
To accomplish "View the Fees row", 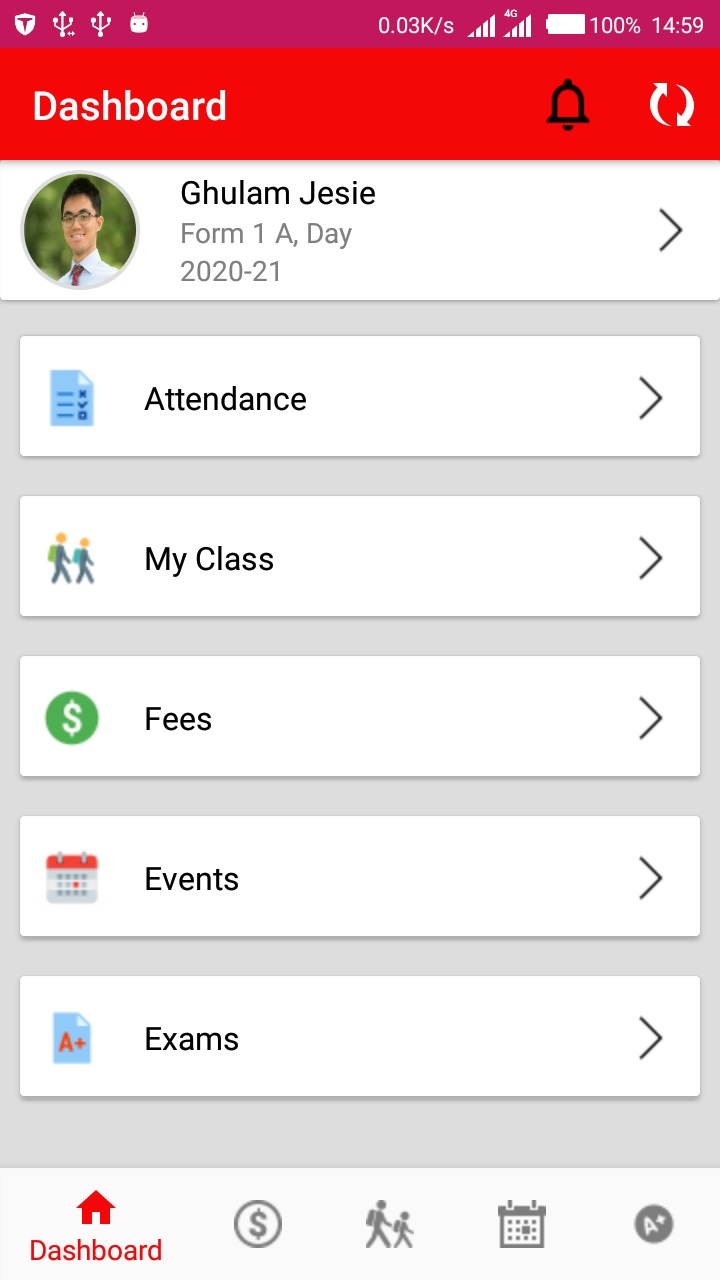I will click(x=360, y=717).
